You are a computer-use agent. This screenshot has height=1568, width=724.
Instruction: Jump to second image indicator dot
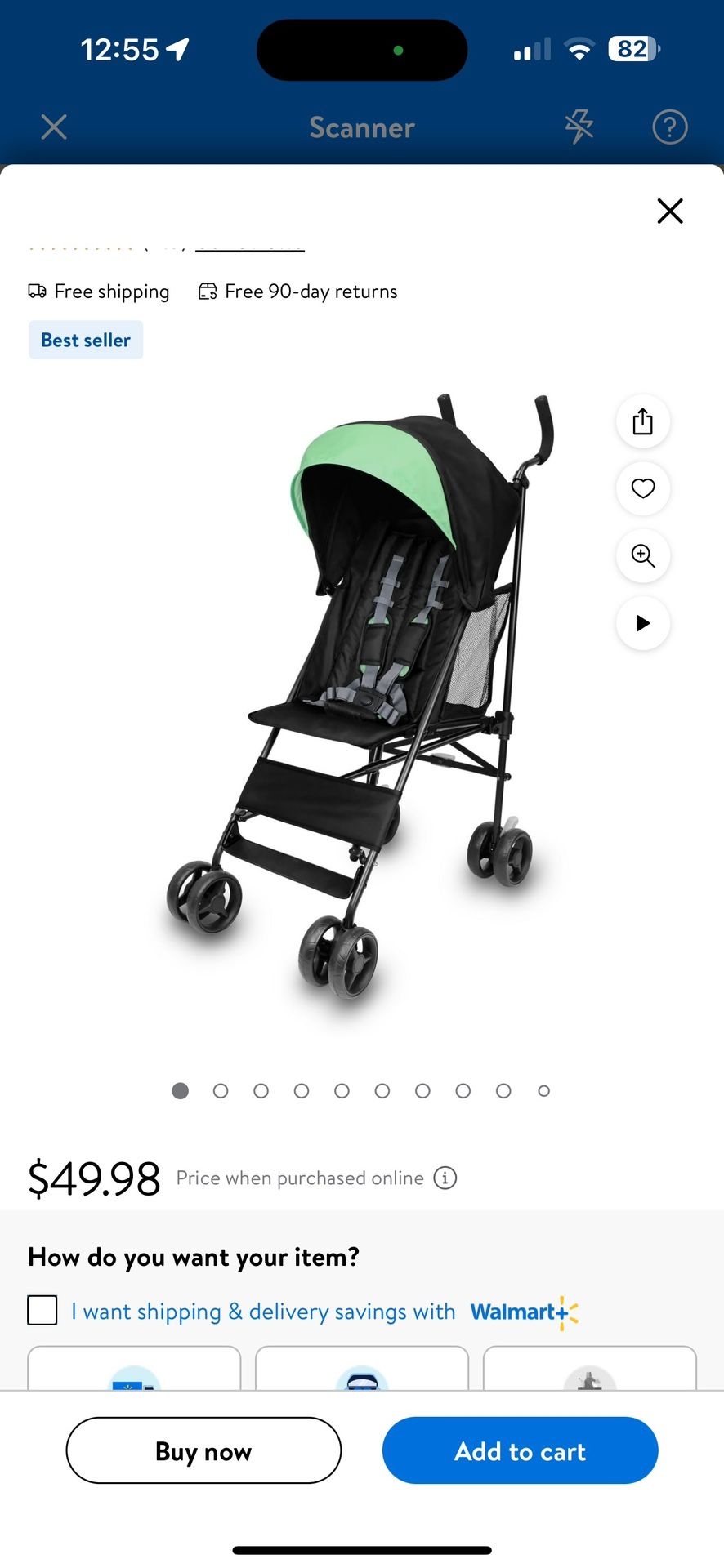point(221,1091)
